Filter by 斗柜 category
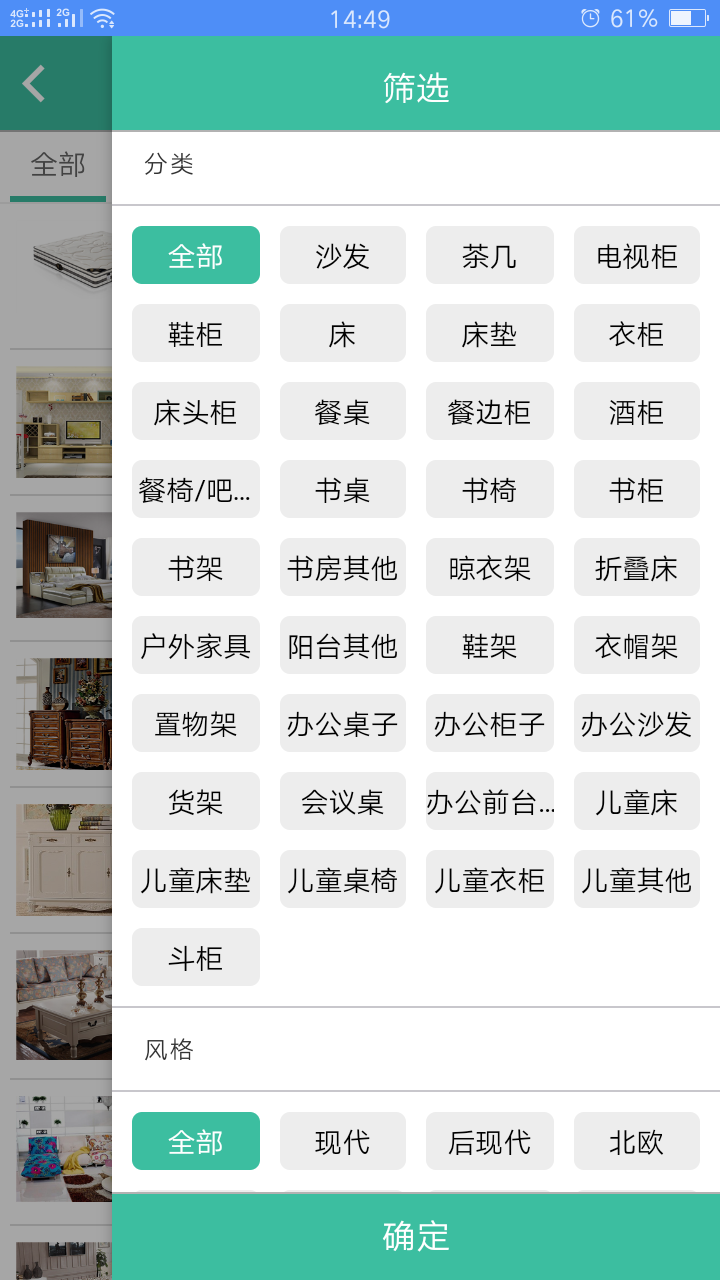Screen dimensions: 720x1280 (196, 958)
